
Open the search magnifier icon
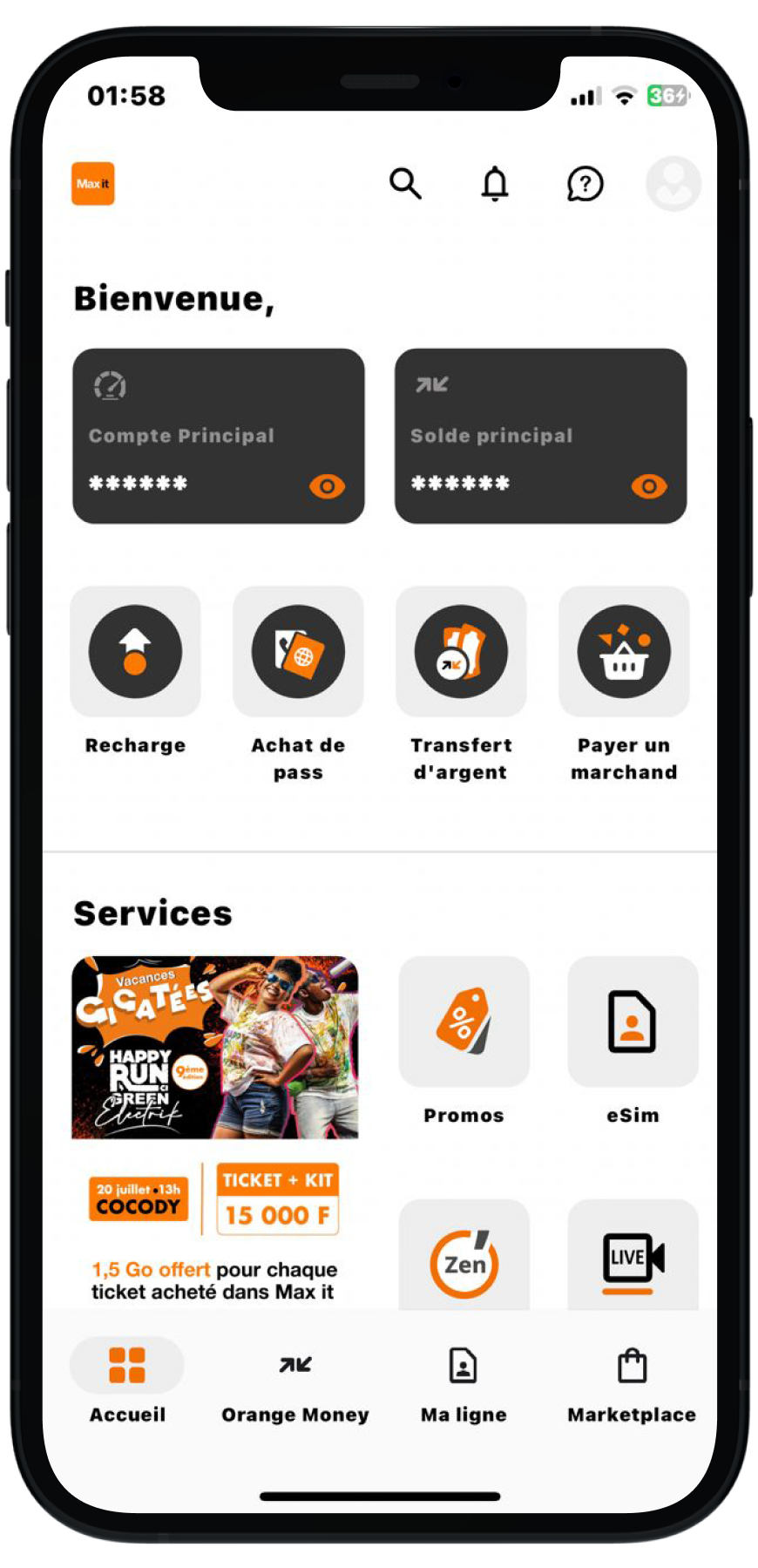405,184
